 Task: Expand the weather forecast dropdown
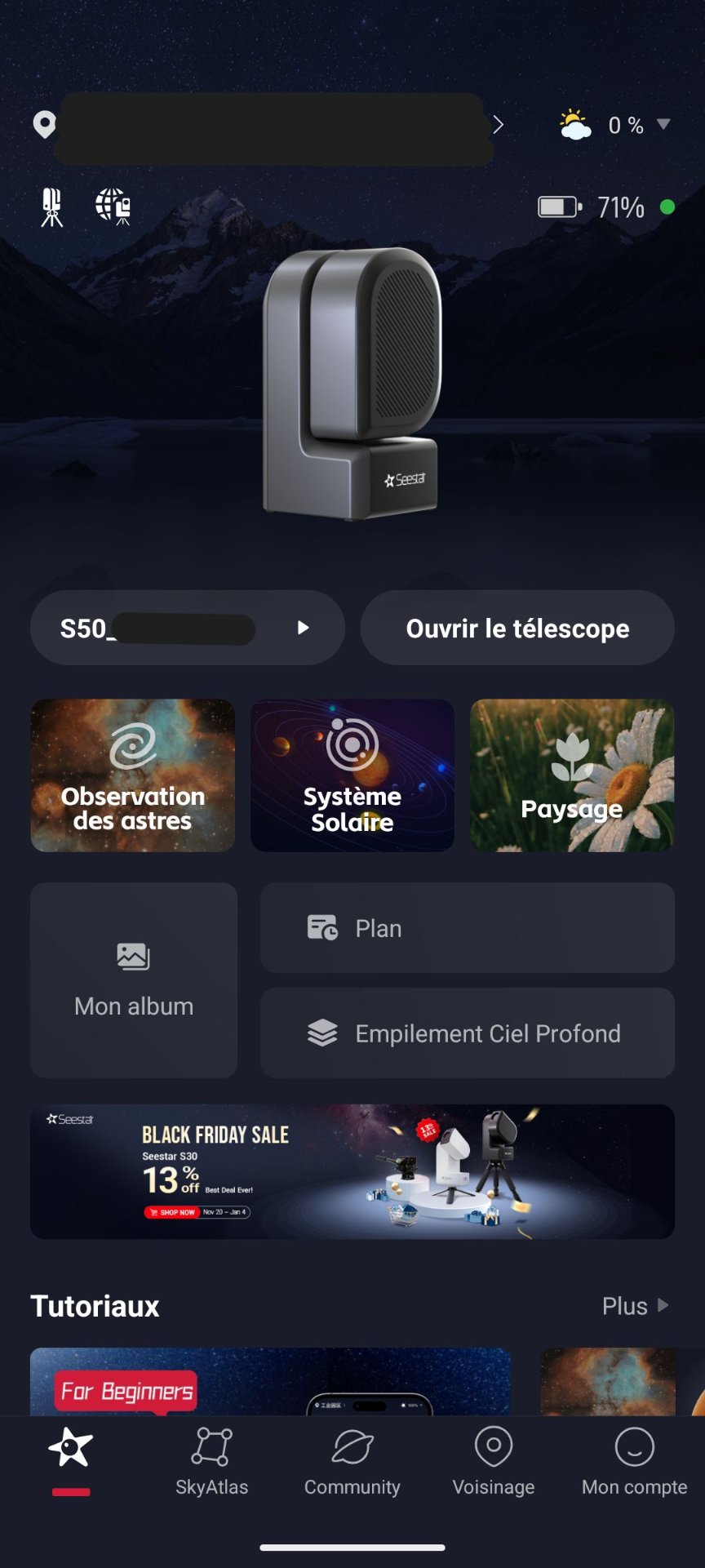[x=663, y=124]
